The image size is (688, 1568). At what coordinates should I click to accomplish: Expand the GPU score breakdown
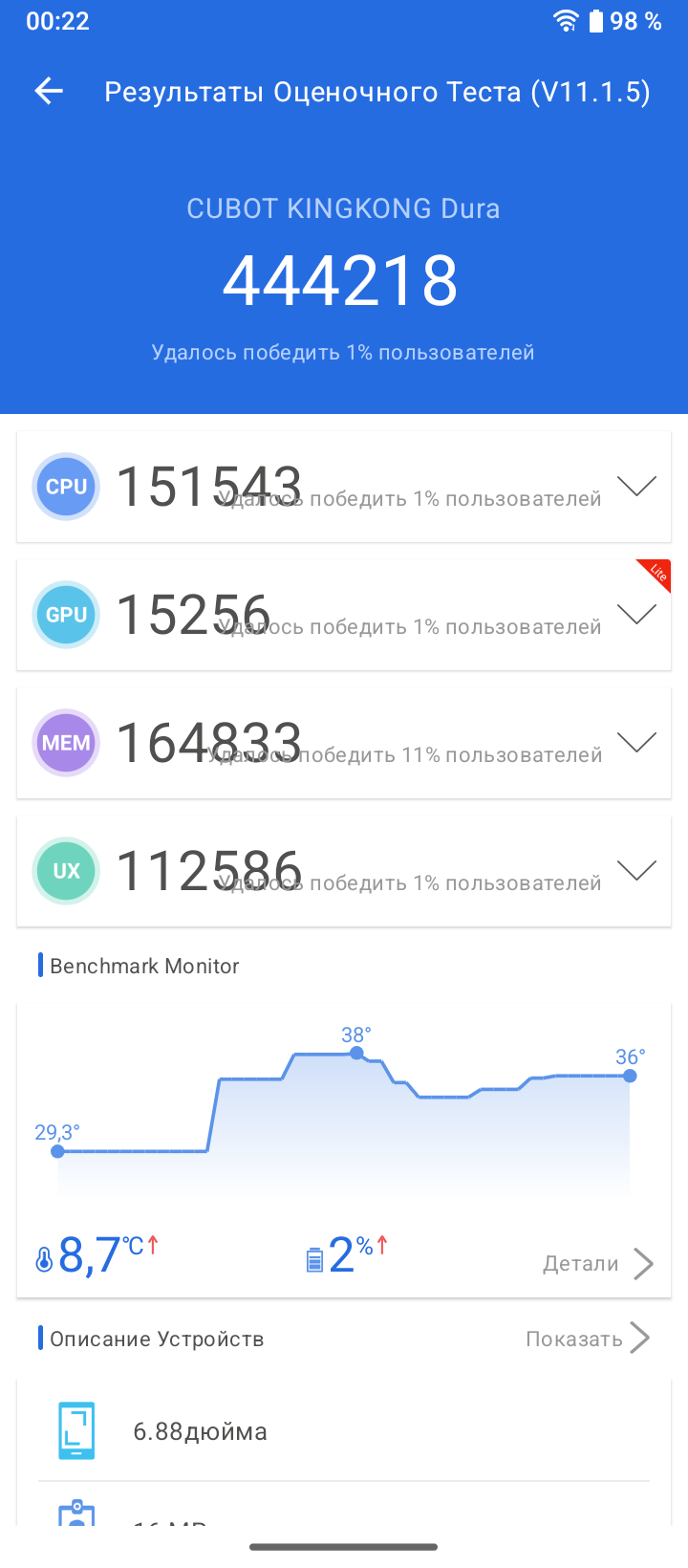click(636, 615)
